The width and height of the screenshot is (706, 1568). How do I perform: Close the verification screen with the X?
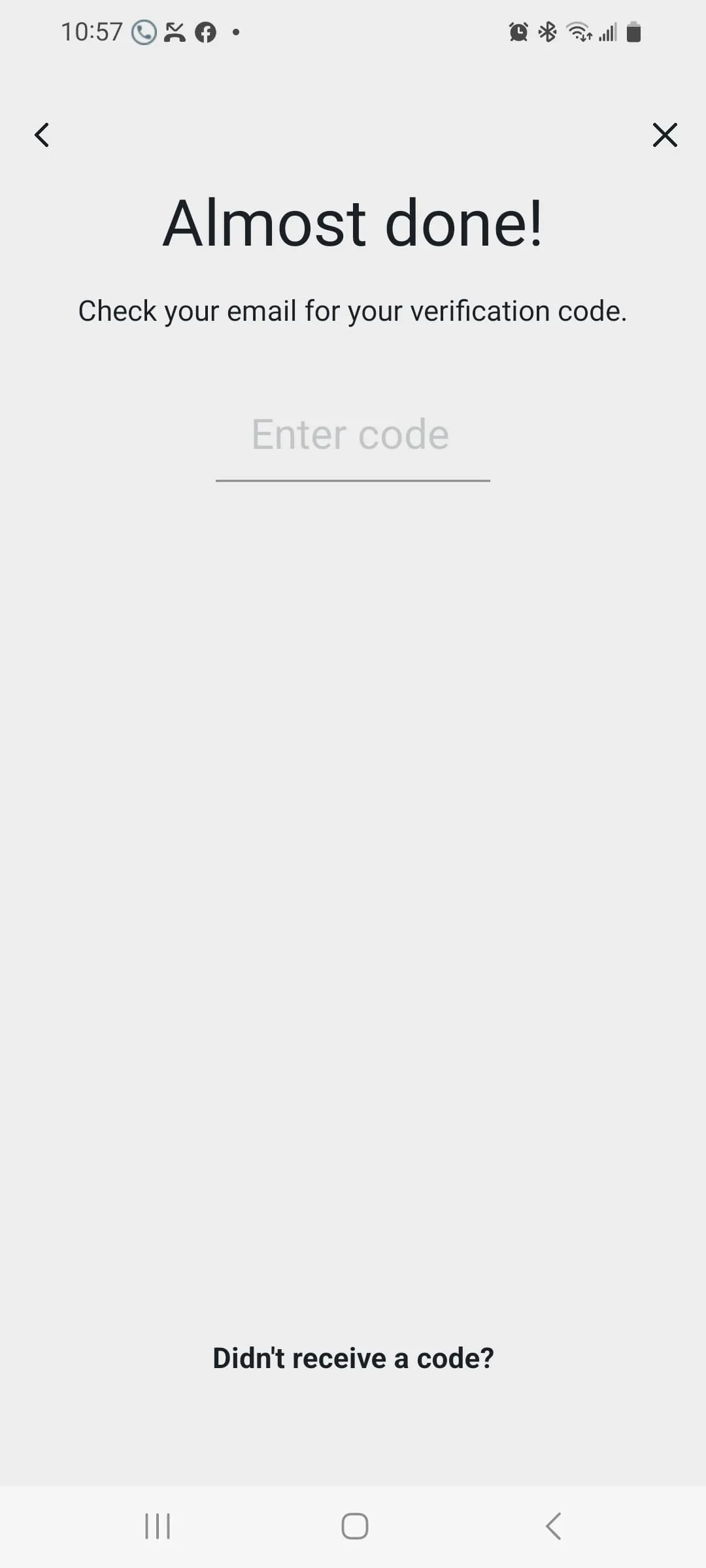(664, 135)
